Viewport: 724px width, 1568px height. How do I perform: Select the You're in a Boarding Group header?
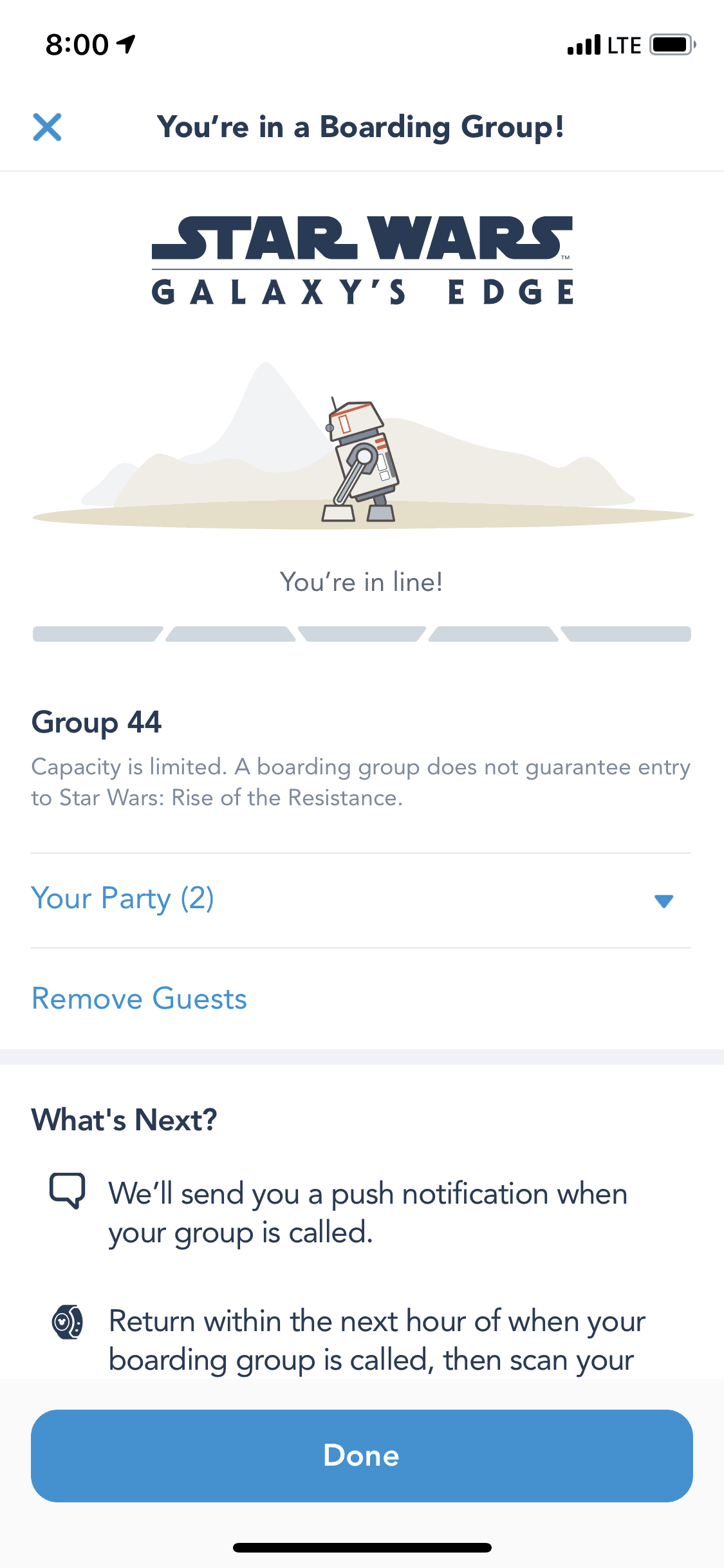pyautogui.click(x=362, y=127)
